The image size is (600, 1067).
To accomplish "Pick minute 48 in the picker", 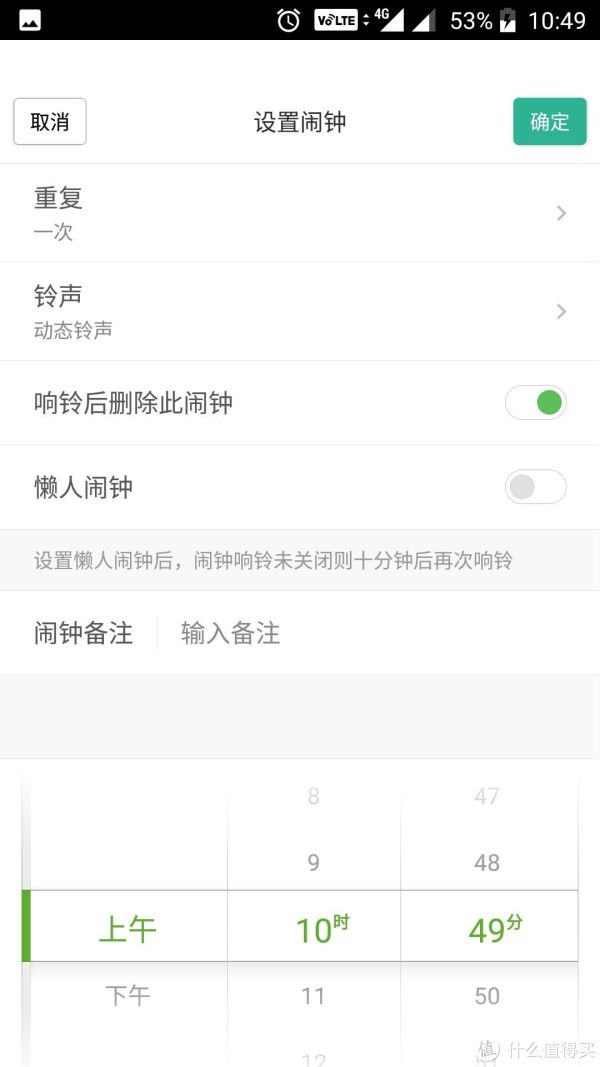I will pos(487,862).
